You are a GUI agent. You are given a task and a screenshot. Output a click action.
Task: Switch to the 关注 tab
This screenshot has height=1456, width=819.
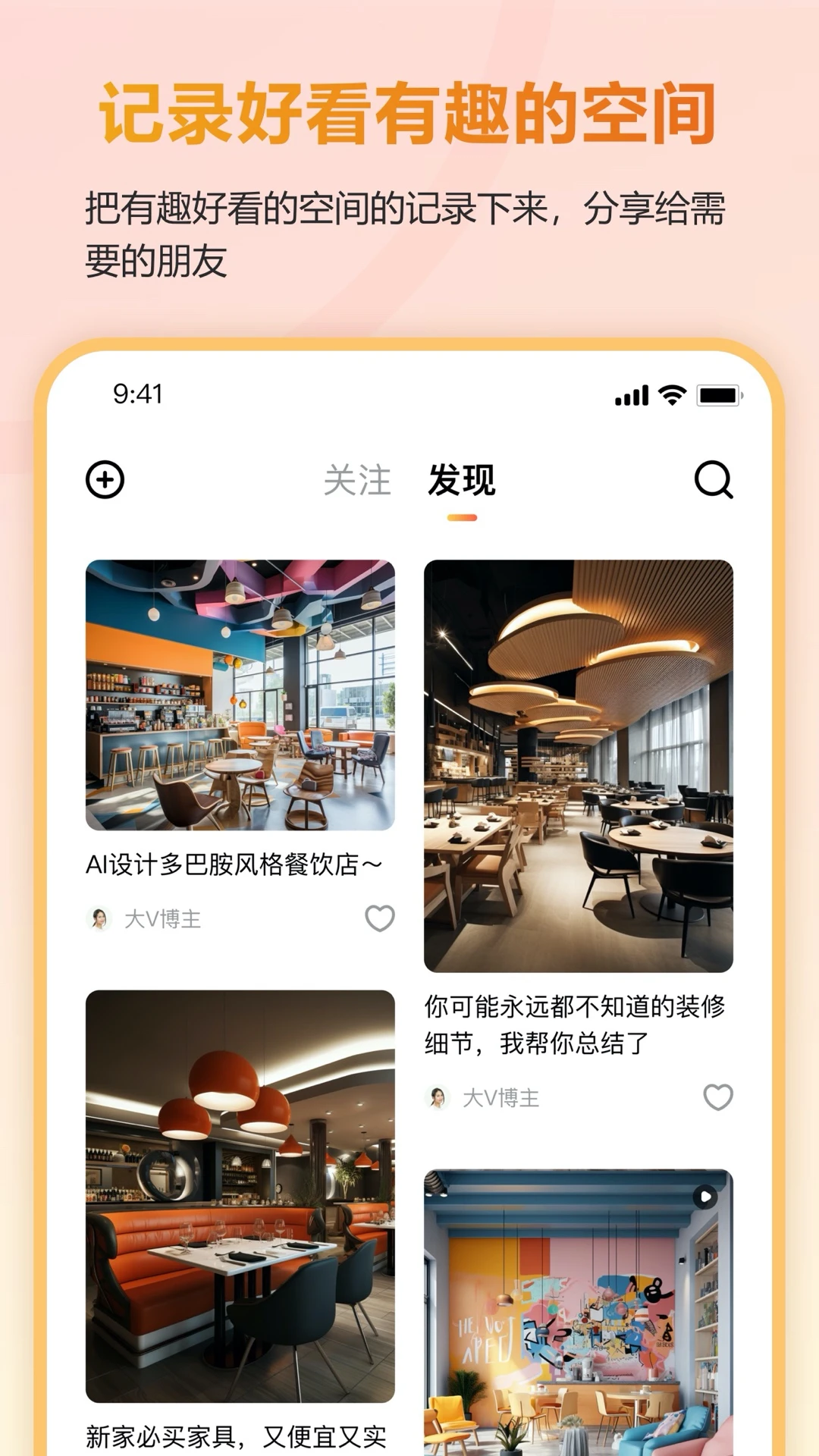click(x=359, y=479)
